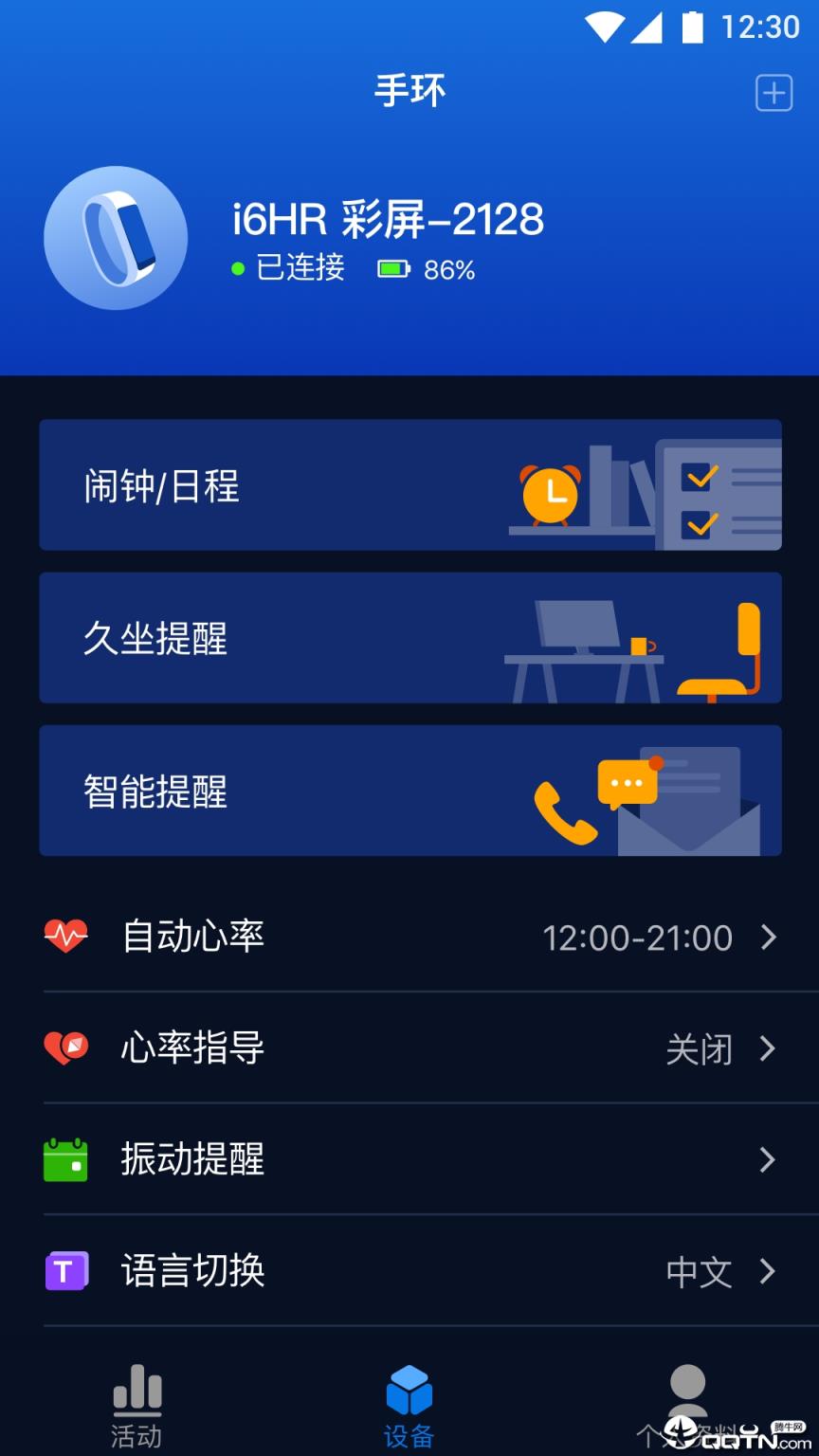This screenshot has height=1456, width=819.
Task: Open the 语言切换 chevron to change language
Action: [770, 1270]
